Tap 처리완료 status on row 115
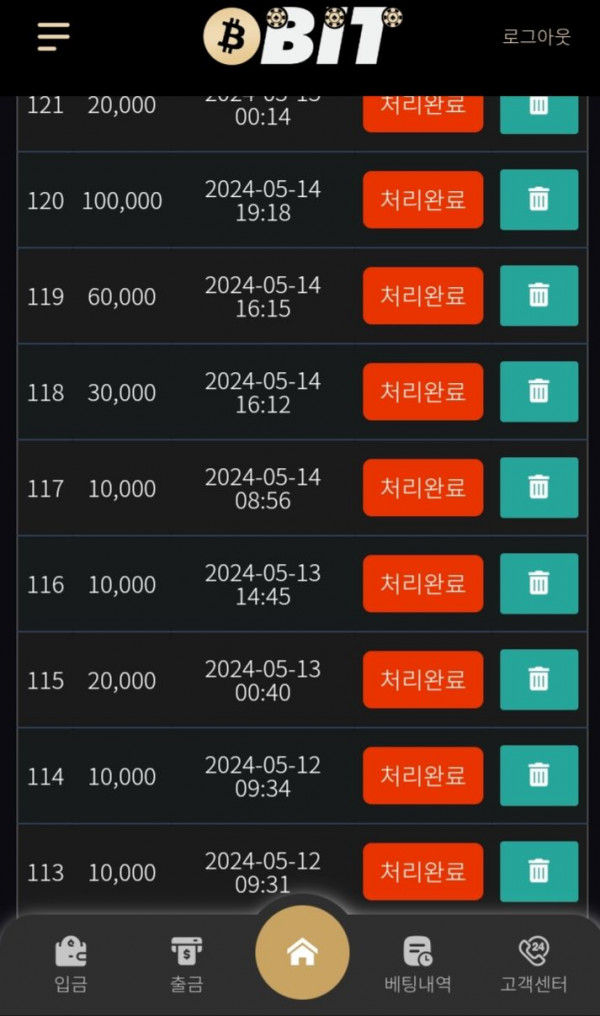 pyautogui.click(x=423, y=679)
